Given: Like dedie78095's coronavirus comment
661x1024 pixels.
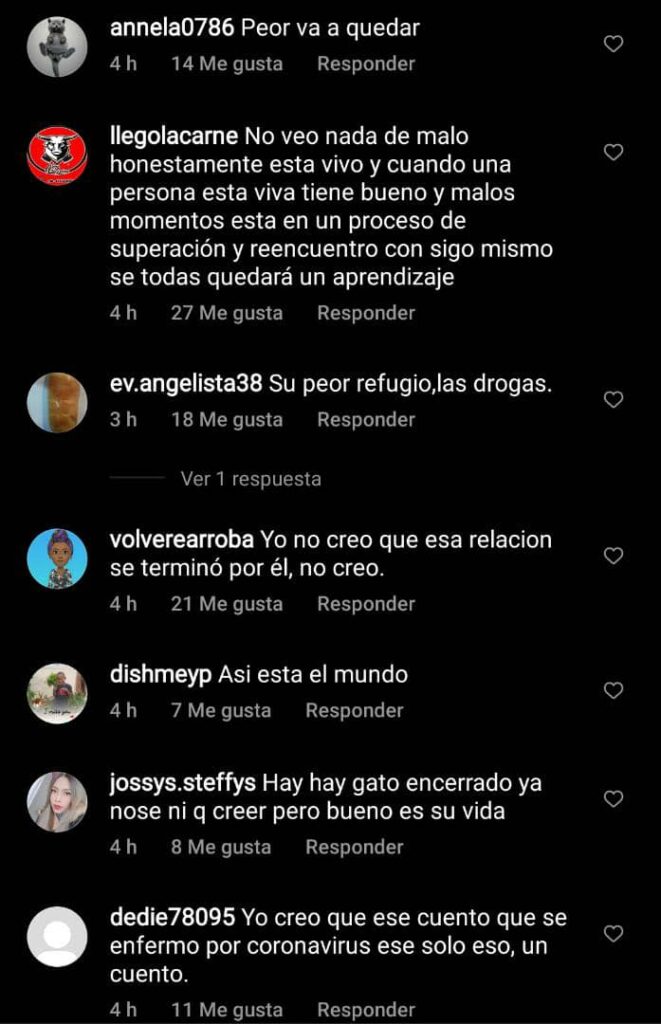Looking at the screenshot, I should tap(614, 934).
